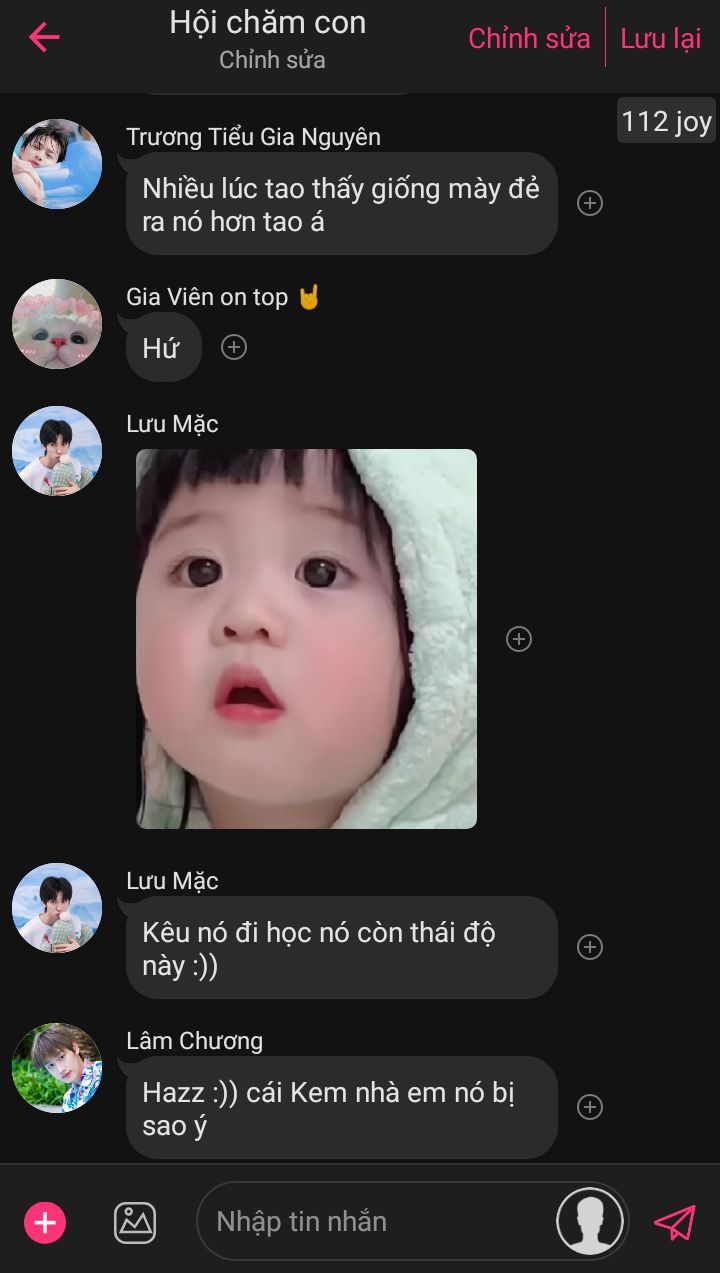720x1273 pixels.
Task: Open the pink plus add button
Action: click(45, 1222)
